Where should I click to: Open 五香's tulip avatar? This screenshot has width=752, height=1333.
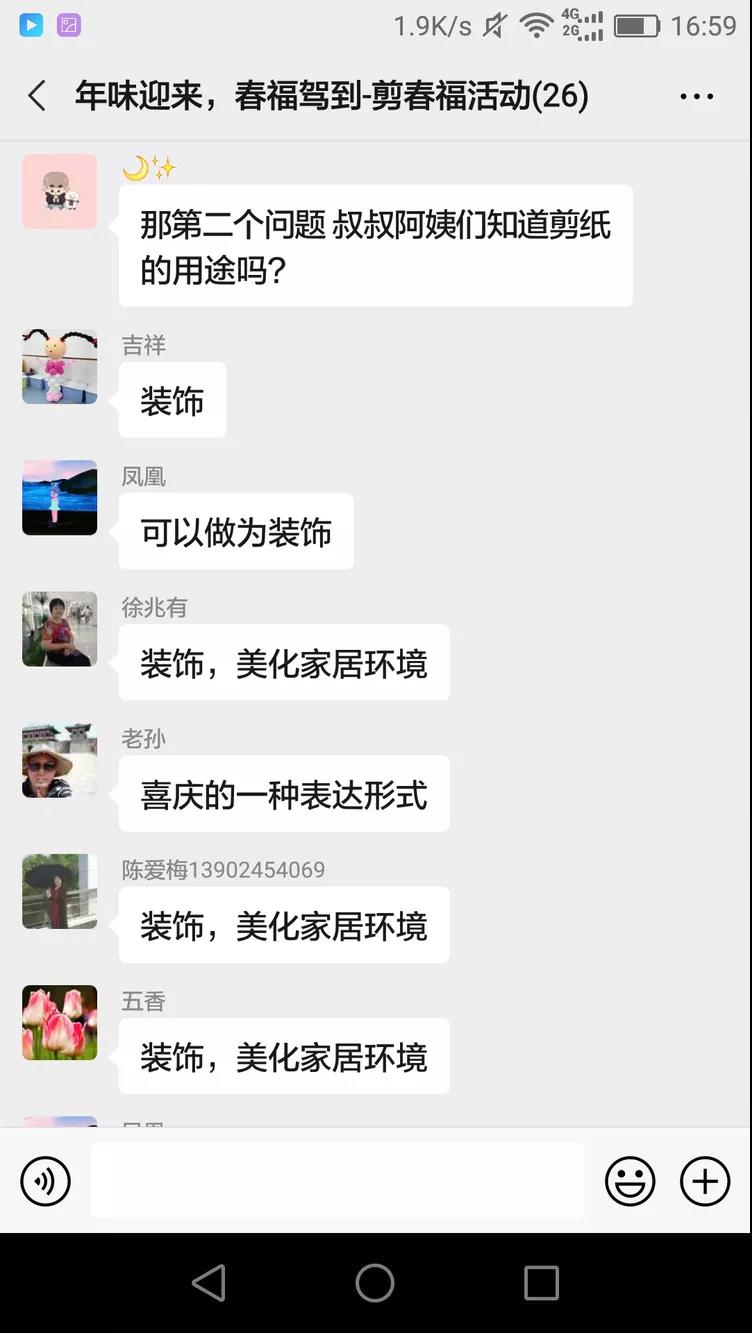pyautogui.click(x=60, y=1022)
